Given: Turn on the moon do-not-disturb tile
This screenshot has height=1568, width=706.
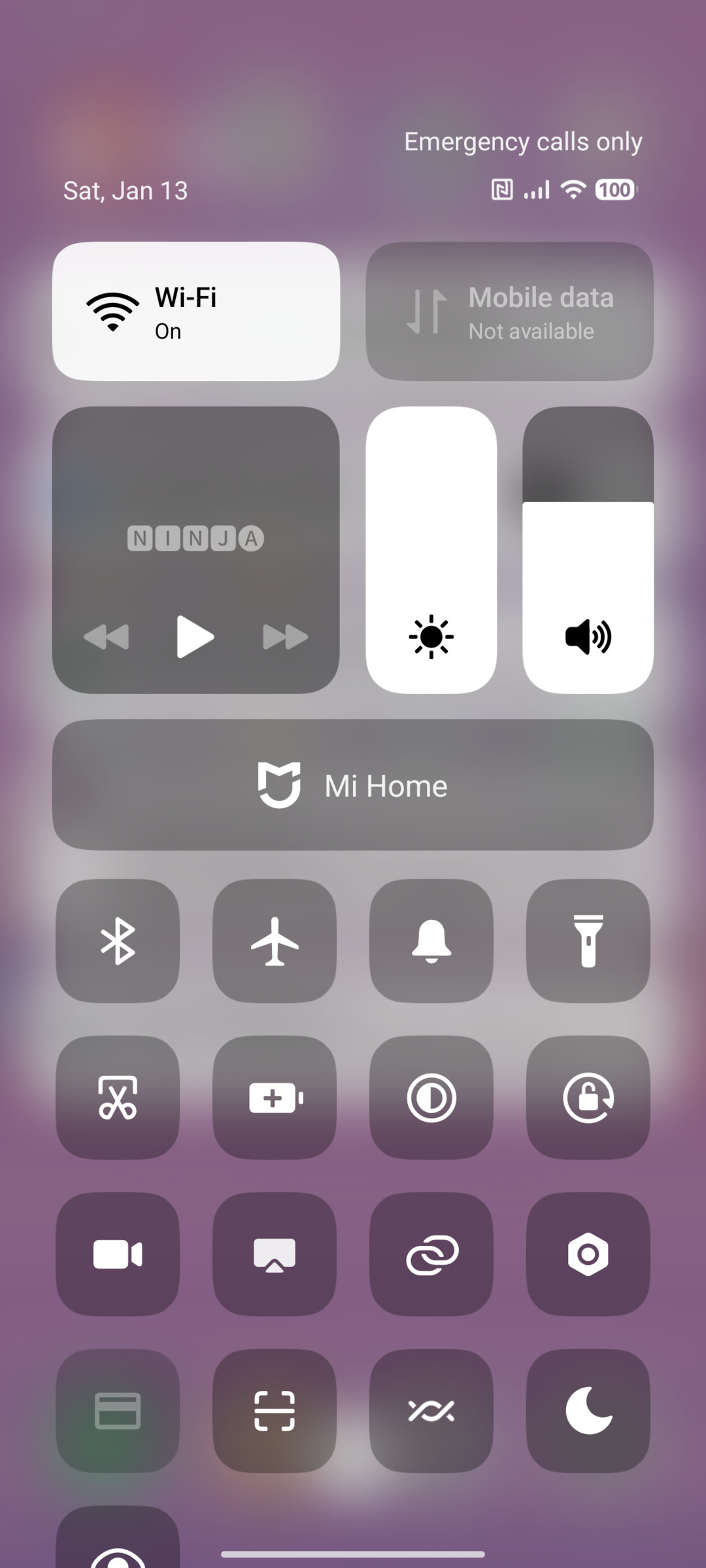Looking at the screenshot, I should (588, 1411).
